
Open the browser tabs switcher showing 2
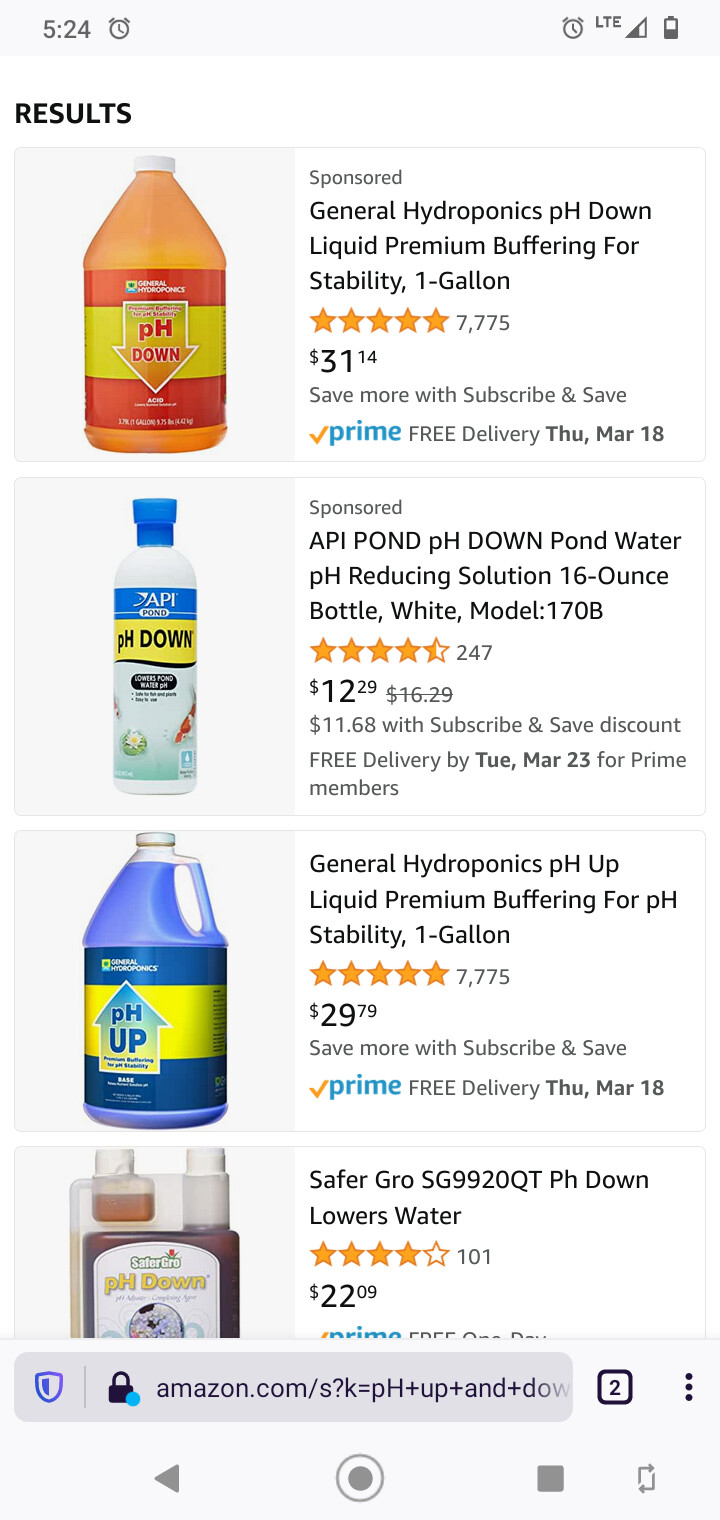pos(614,1388)
